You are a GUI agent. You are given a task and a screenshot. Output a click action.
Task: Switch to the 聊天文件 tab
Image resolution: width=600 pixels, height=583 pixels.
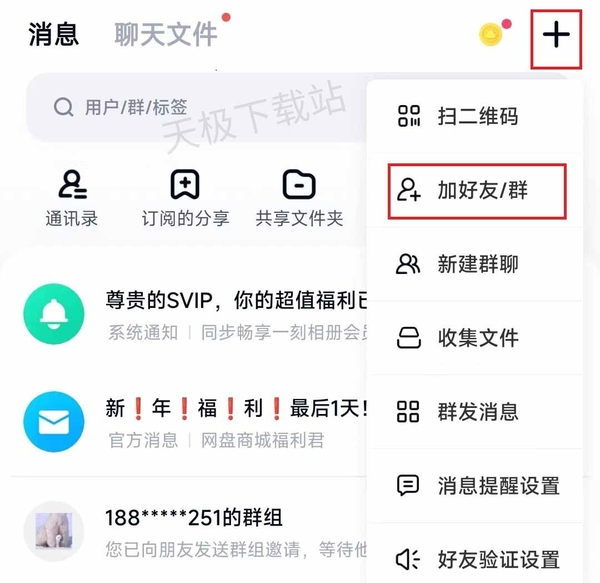tap(166, 35)
